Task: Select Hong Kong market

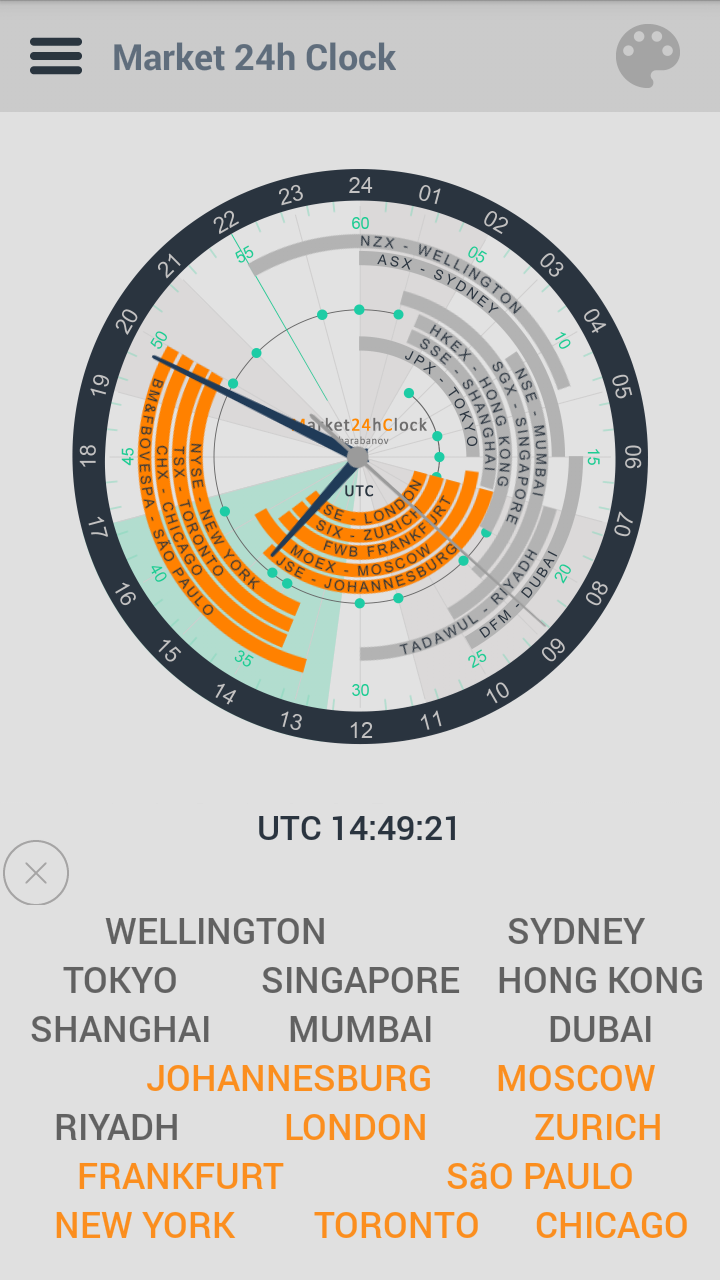Action: pyautogui.click(x=600, y=980)
